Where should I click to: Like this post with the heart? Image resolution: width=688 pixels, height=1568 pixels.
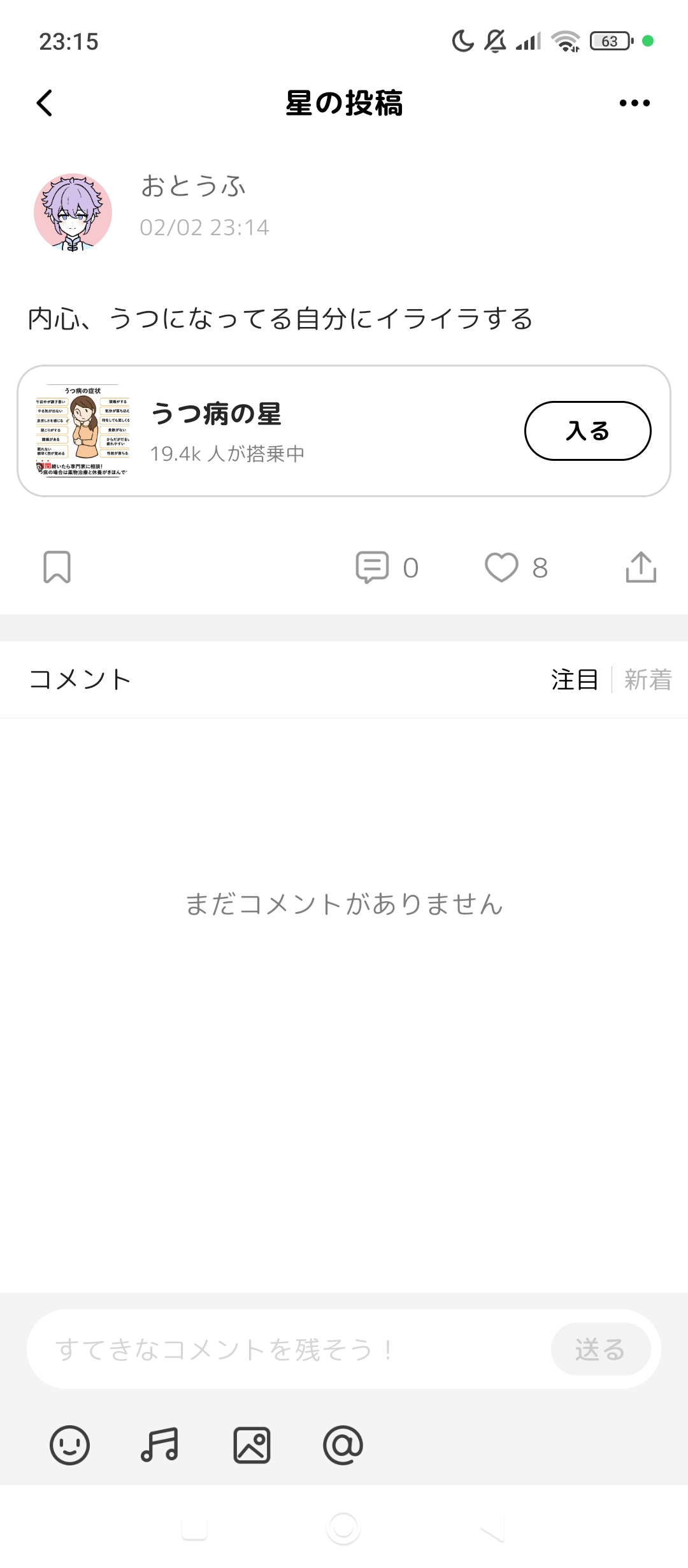pos(502,567)
